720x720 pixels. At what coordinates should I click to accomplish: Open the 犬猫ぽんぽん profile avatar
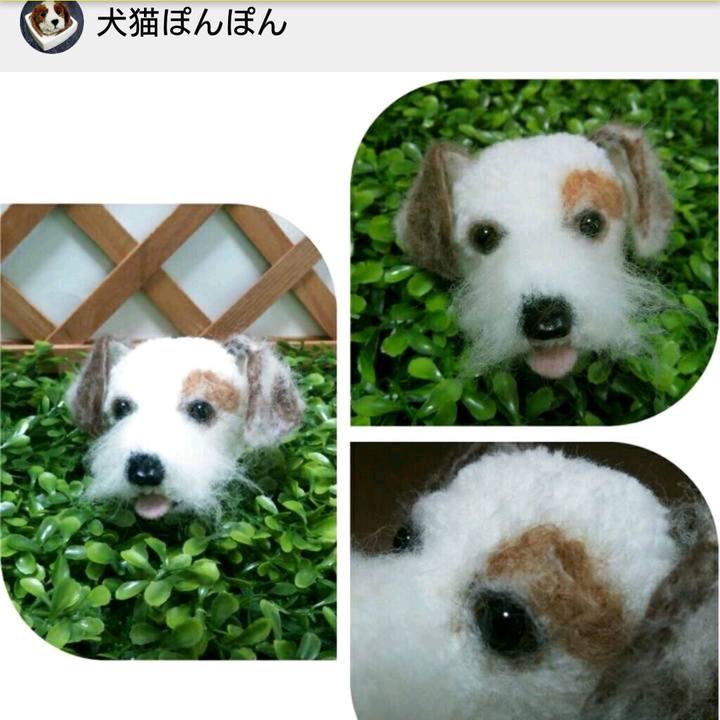coord(51,23)
